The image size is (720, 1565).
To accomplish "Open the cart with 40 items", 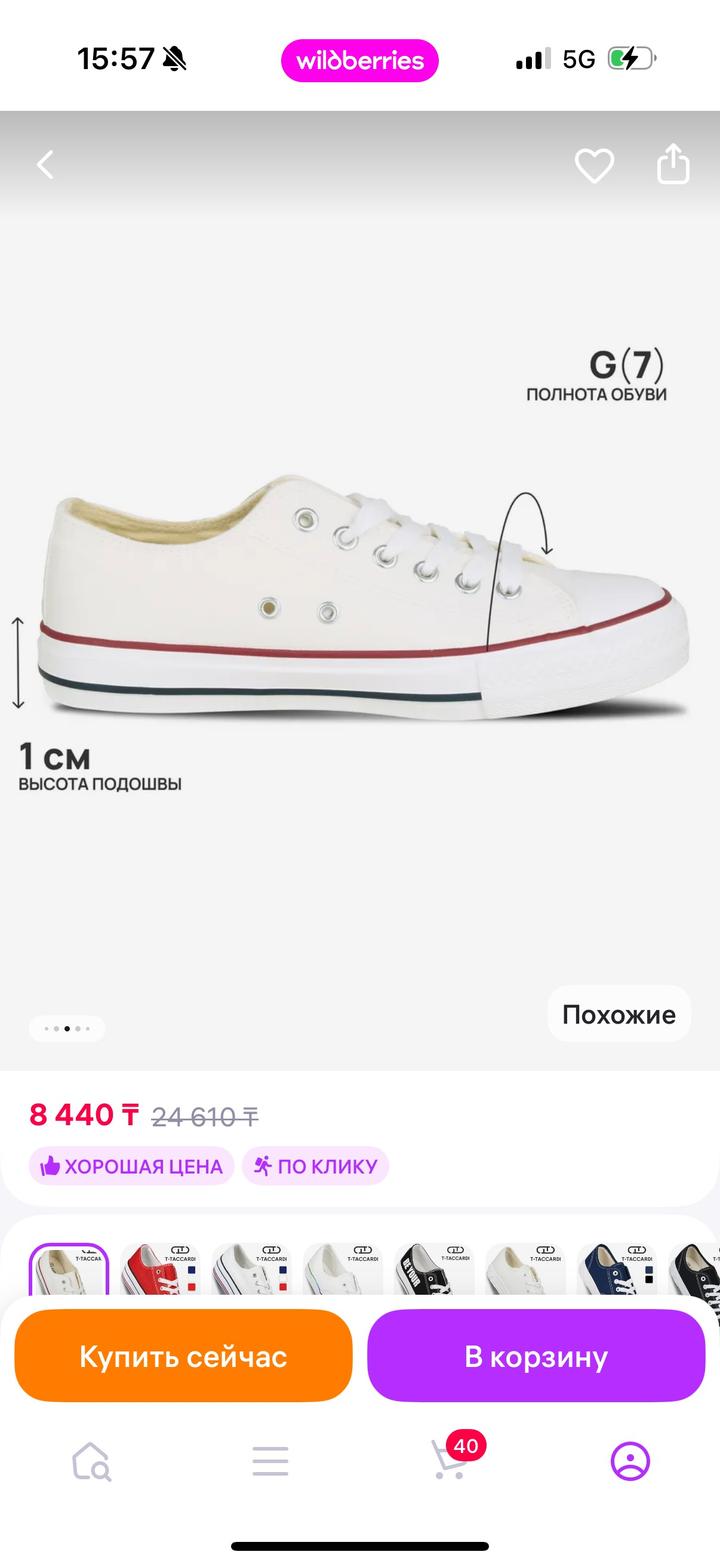I will coord(450,1459).
